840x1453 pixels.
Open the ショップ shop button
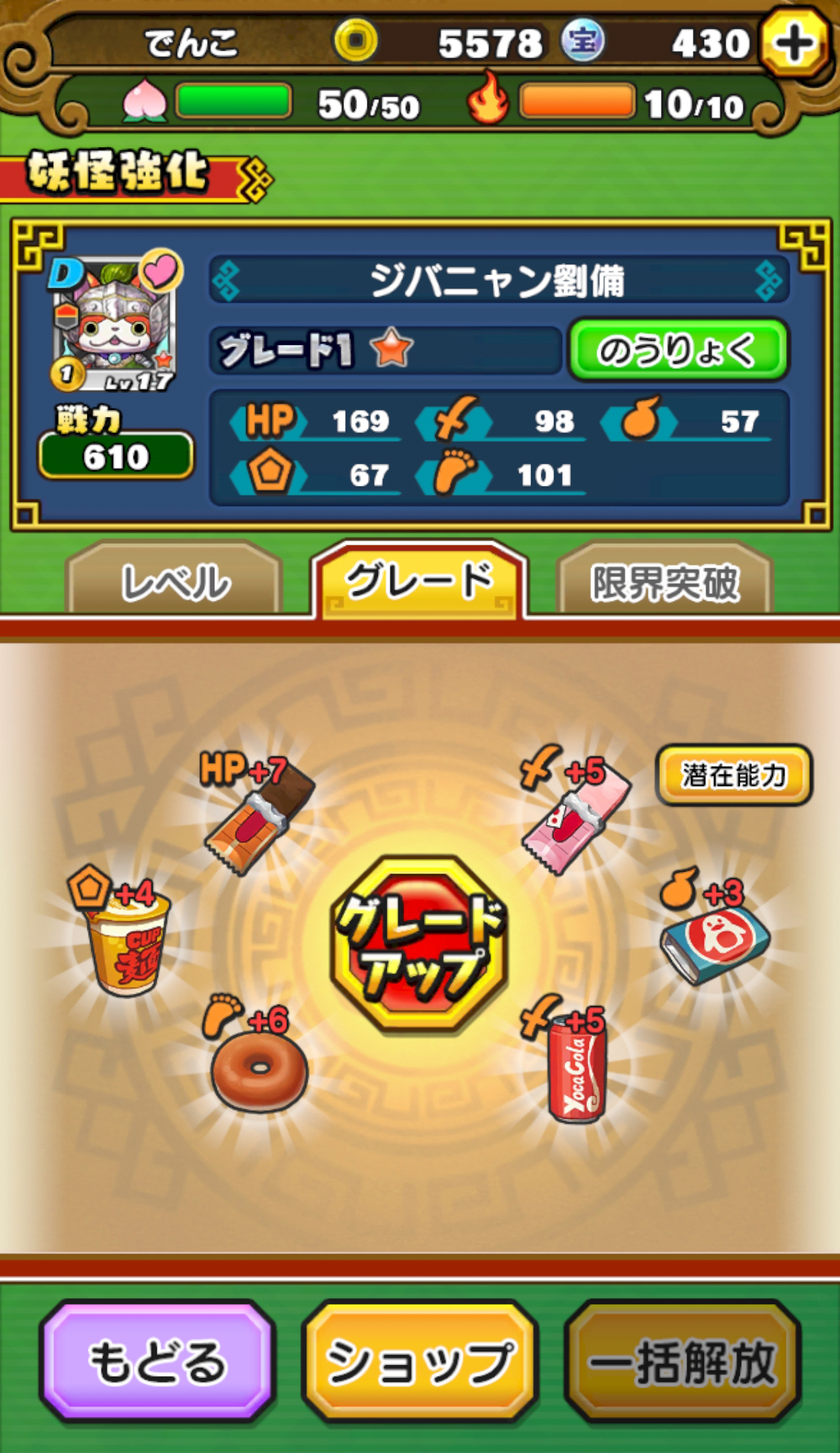click(x=419, y=1360)
